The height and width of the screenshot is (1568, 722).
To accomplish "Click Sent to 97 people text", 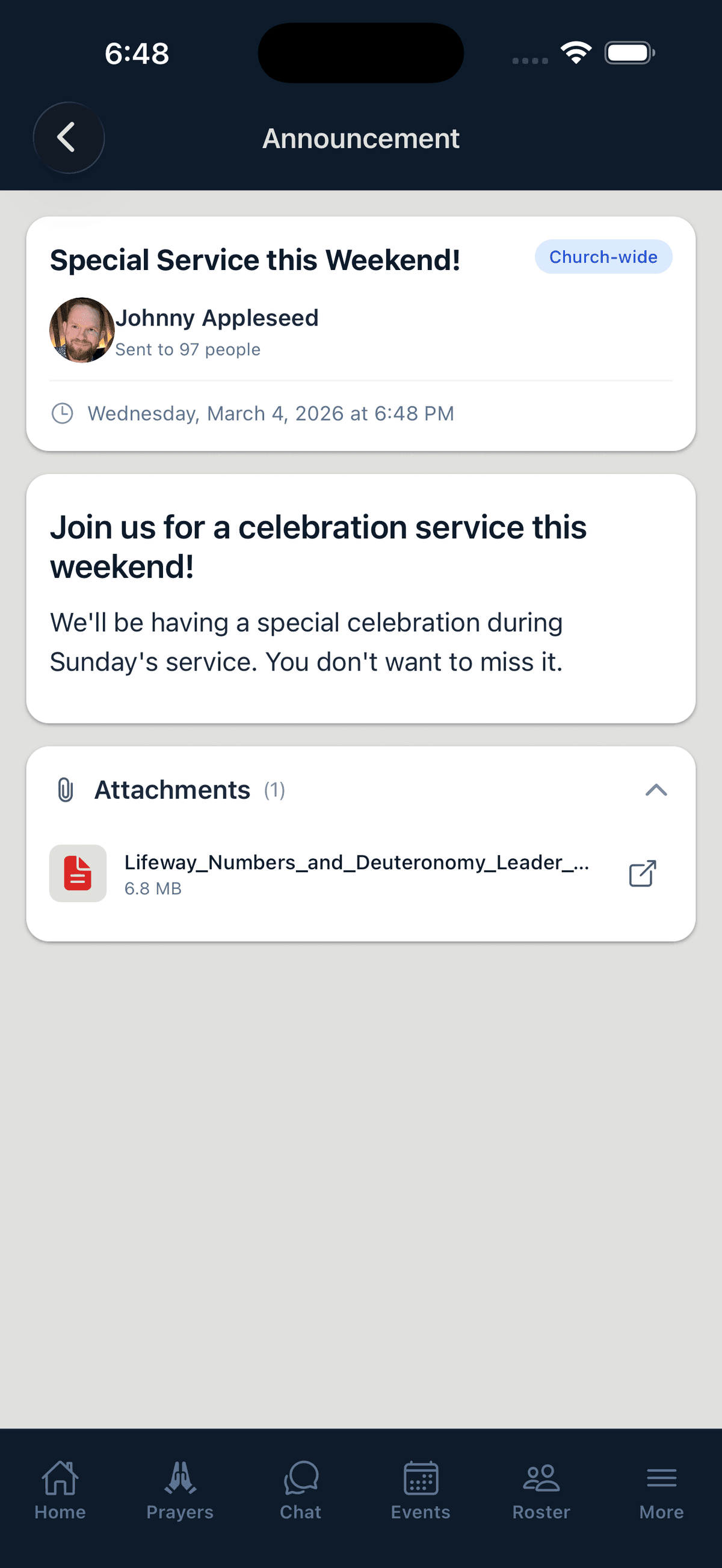I will tap(188, 349).
